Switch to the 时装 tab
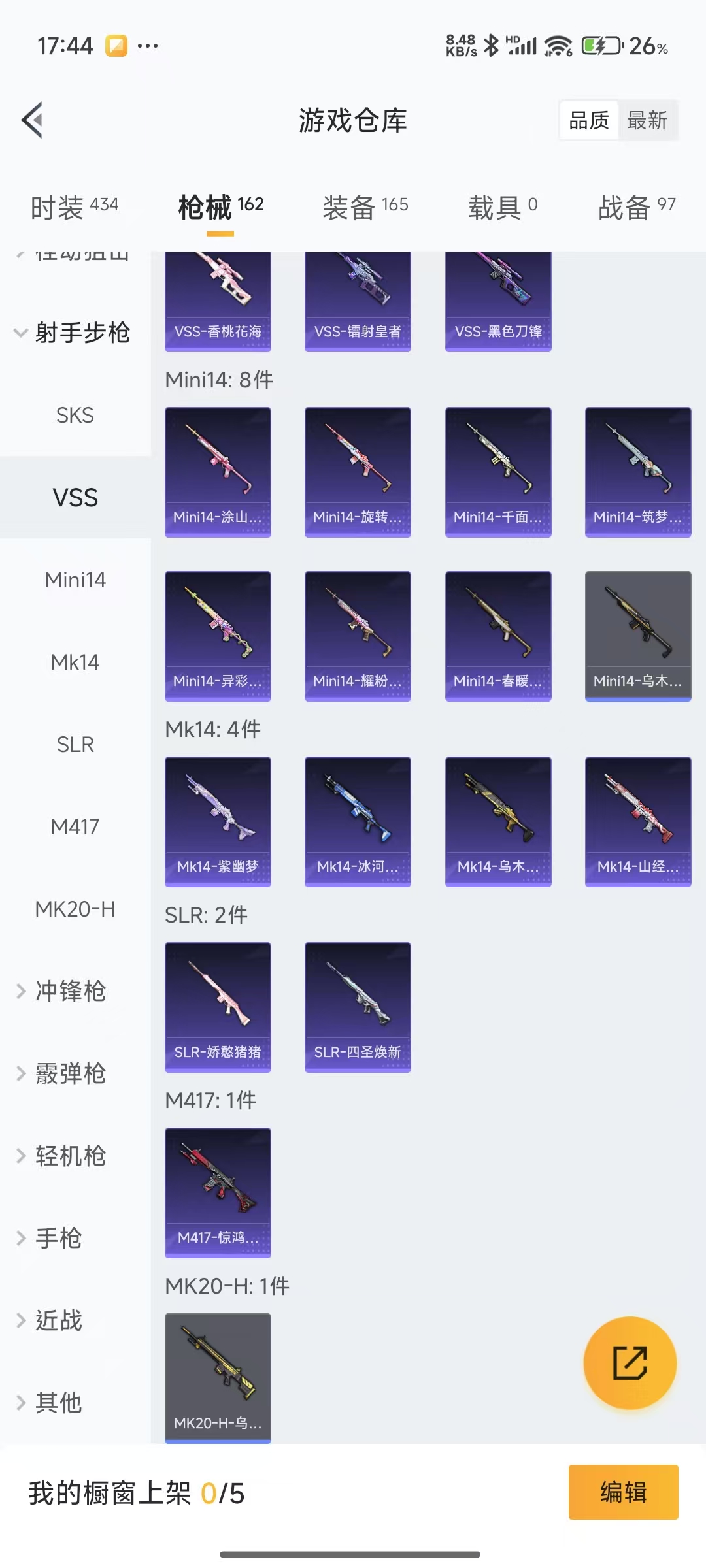Image resolution: width=706 pixels, height=1568 pixels. pyautogui.click(x=75, y=207)
